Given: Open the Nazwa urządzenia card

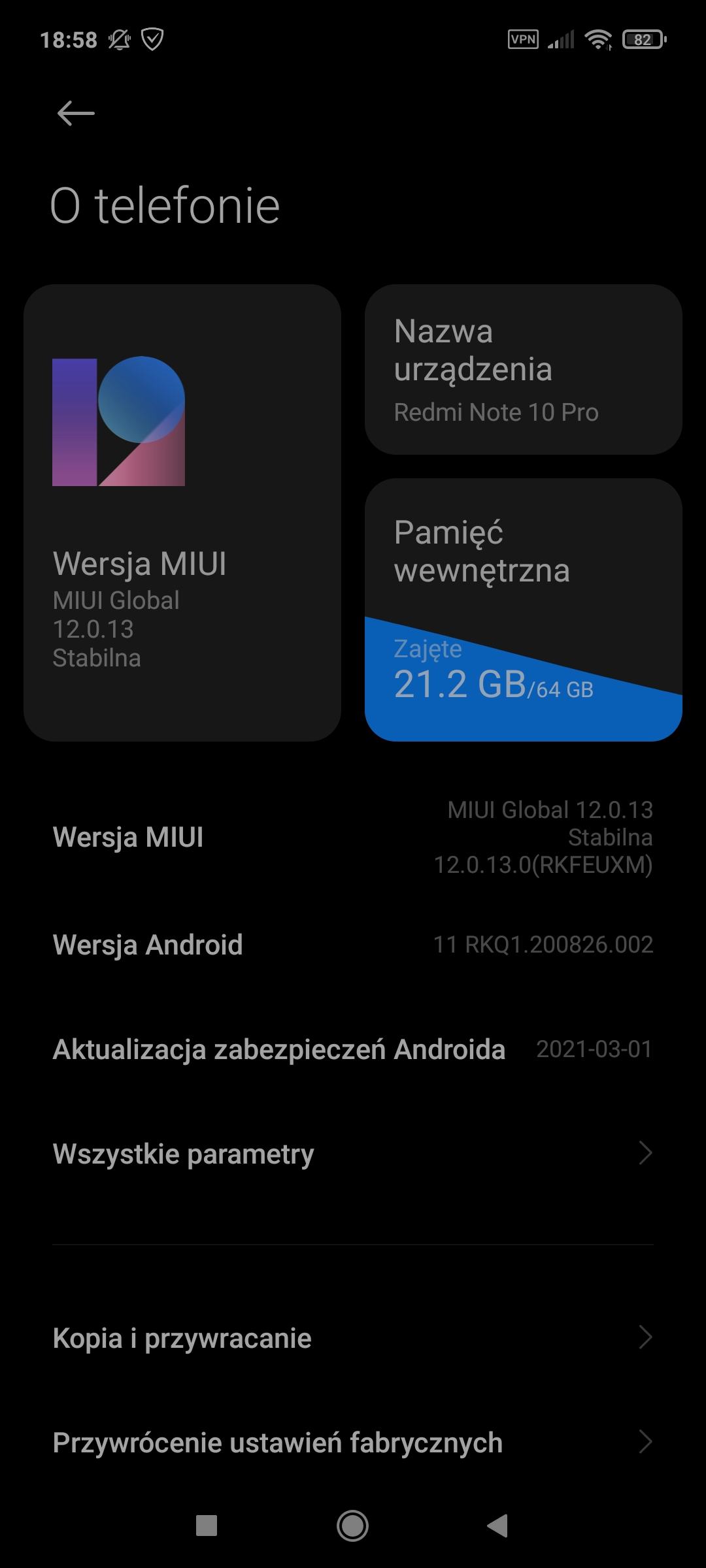Looking at the screenshot, I should tap(523, 369).
